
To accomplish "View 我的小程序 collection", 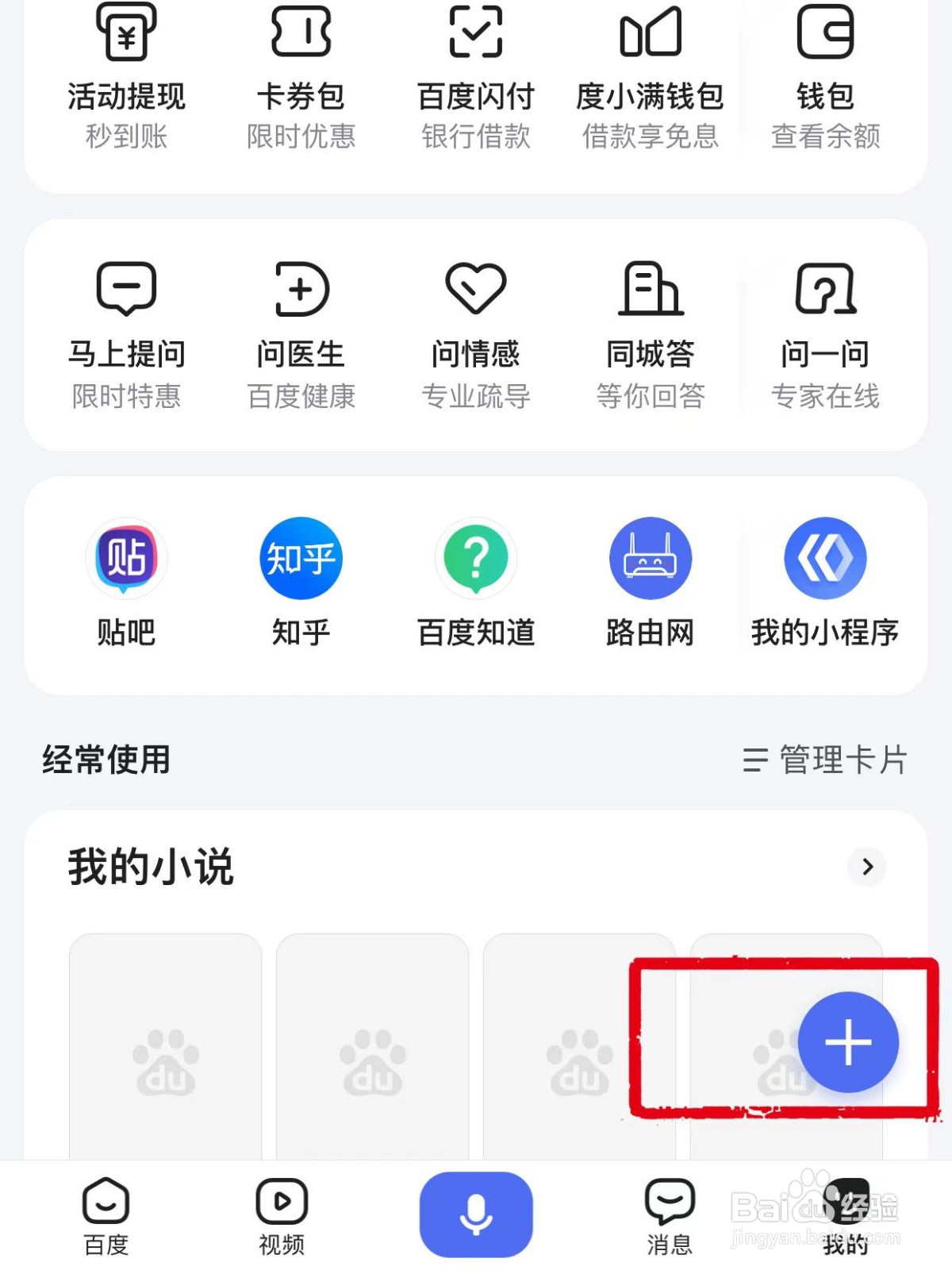I will pos(825,579).
